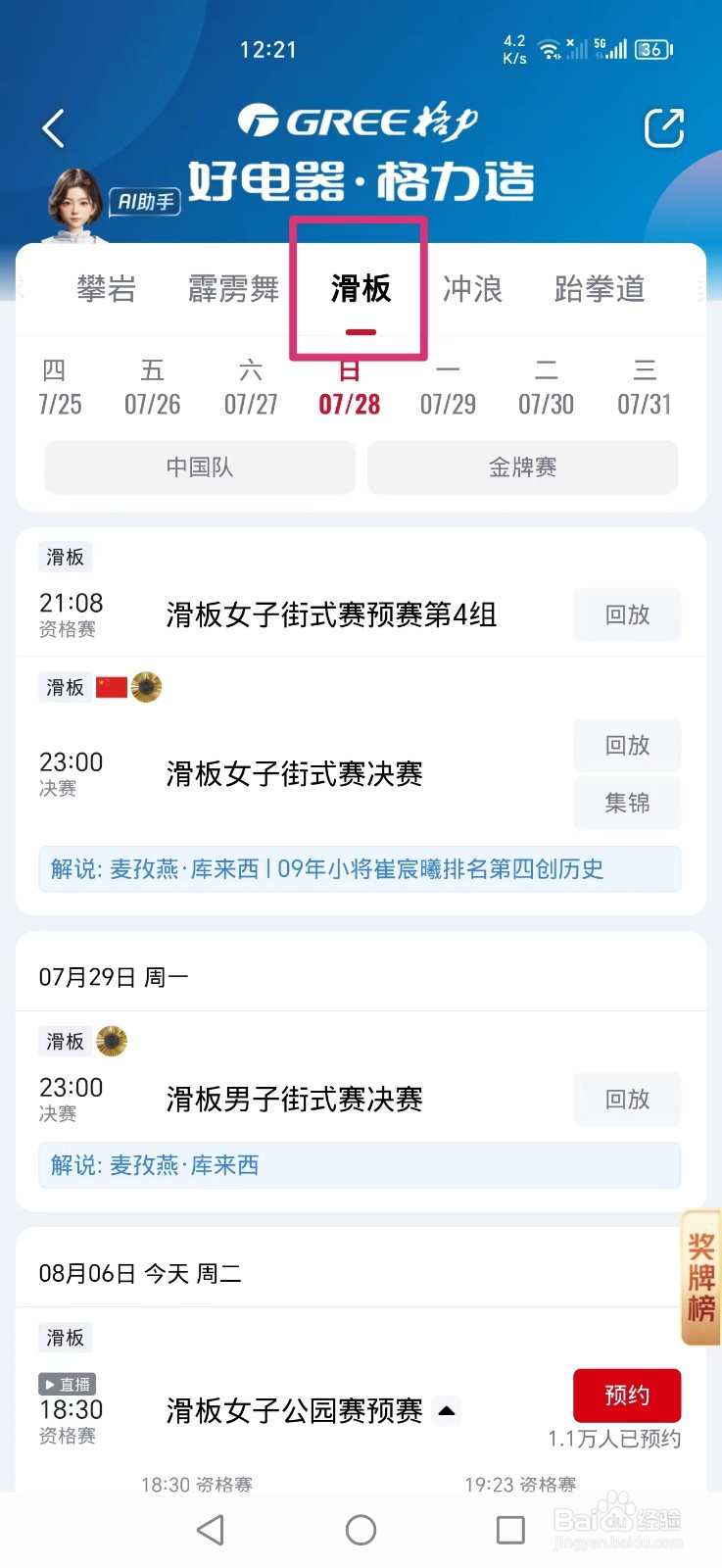The width and height of the screenshot is (722, 1568).
Task: Share this page via the top-right icon
Action: tap(663, 128)
